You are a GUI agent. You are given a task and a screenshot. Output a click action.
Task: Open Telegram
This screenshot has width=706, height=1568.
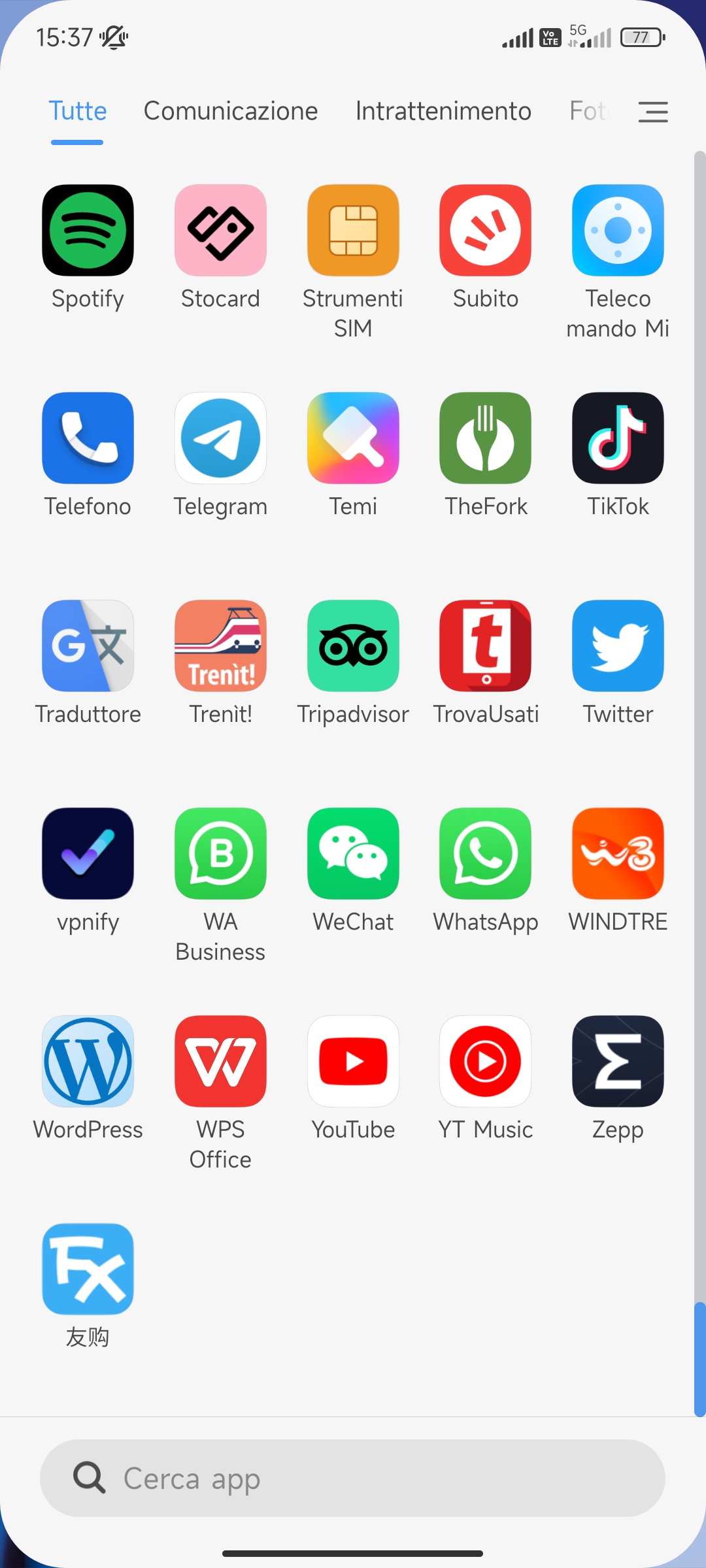pyautogui.click(x=220, y=438)
